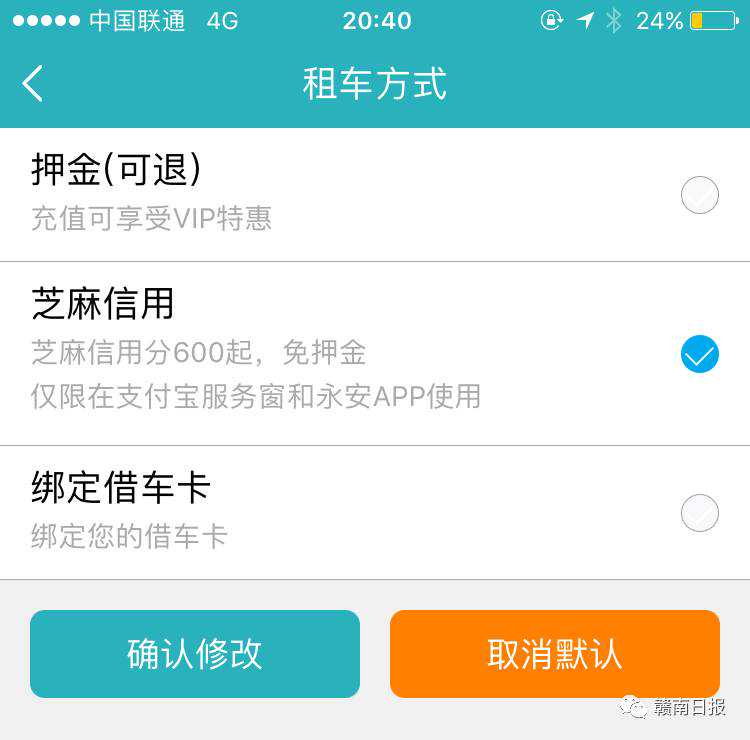
Task: Choose the 绑定借车卡 option
Action: pos(699,512)
